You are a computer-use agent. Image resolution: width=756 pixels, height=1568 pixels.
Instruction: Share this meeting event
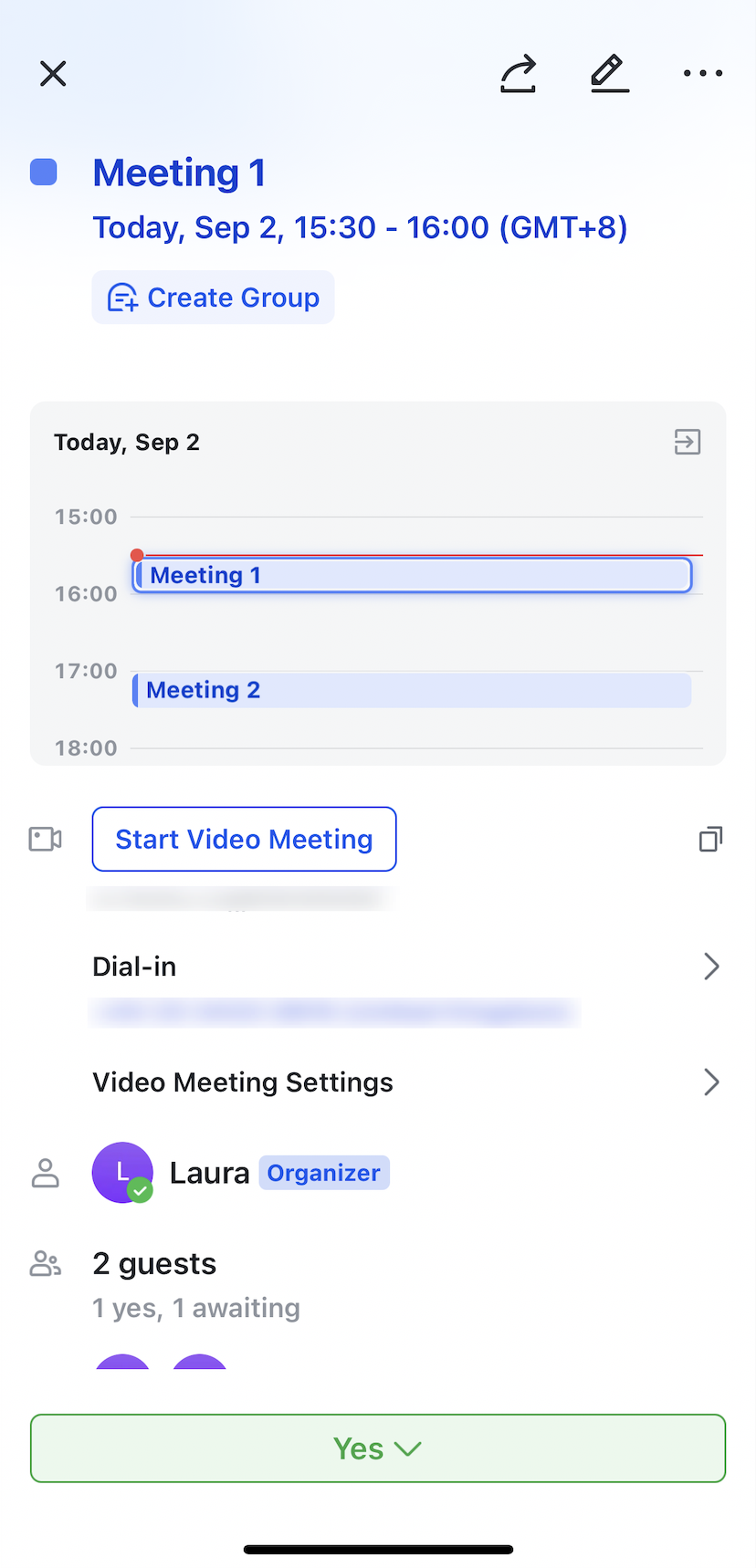pos(518,74)
